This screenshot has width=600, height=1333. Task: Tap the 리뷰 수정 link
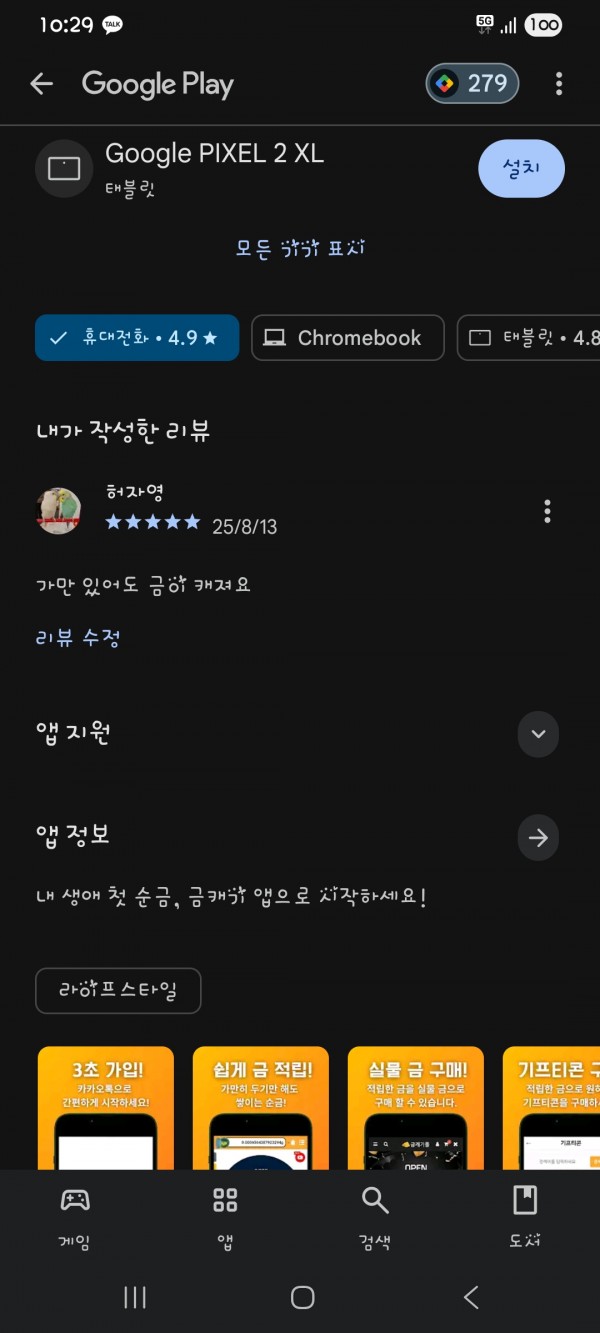[78, 638]
